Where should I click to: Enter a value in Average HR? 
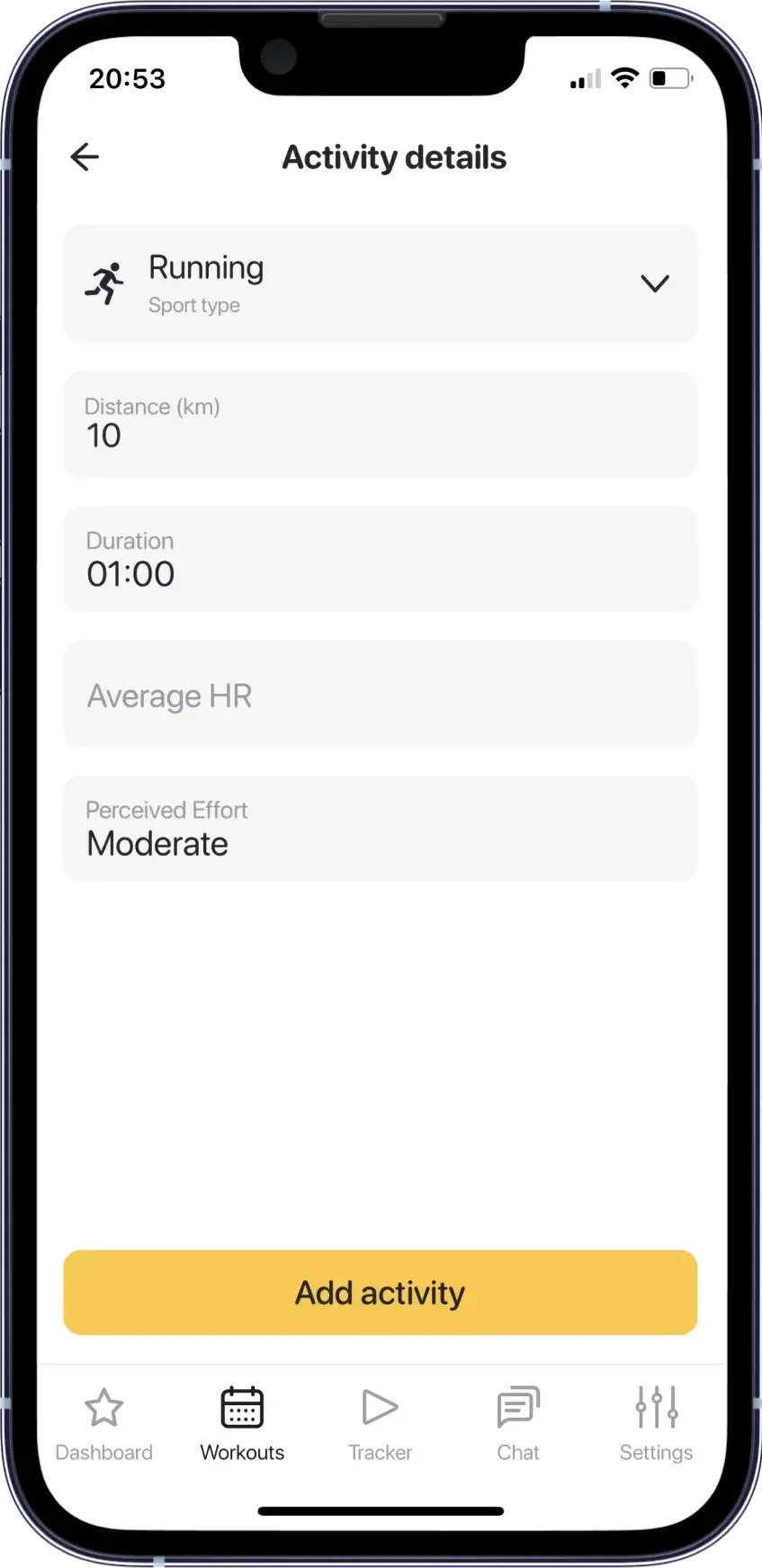pyautogui.click(x=381, y=694)
